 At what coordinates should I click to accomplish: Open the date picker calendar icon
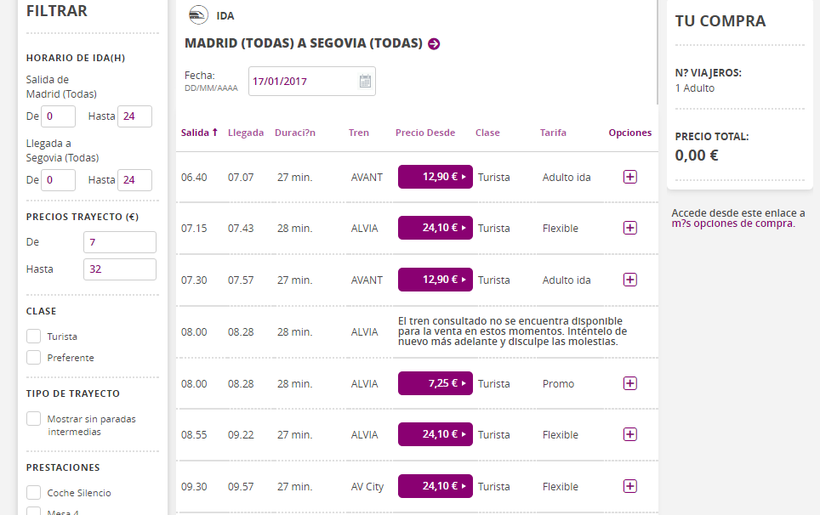click(365, 82)
